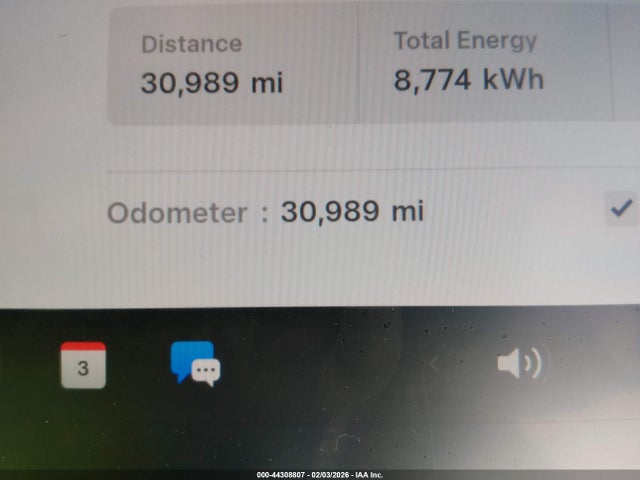Lower volume with the left arrow
This screenshot has width=640, height=480.
pos(435,365)
